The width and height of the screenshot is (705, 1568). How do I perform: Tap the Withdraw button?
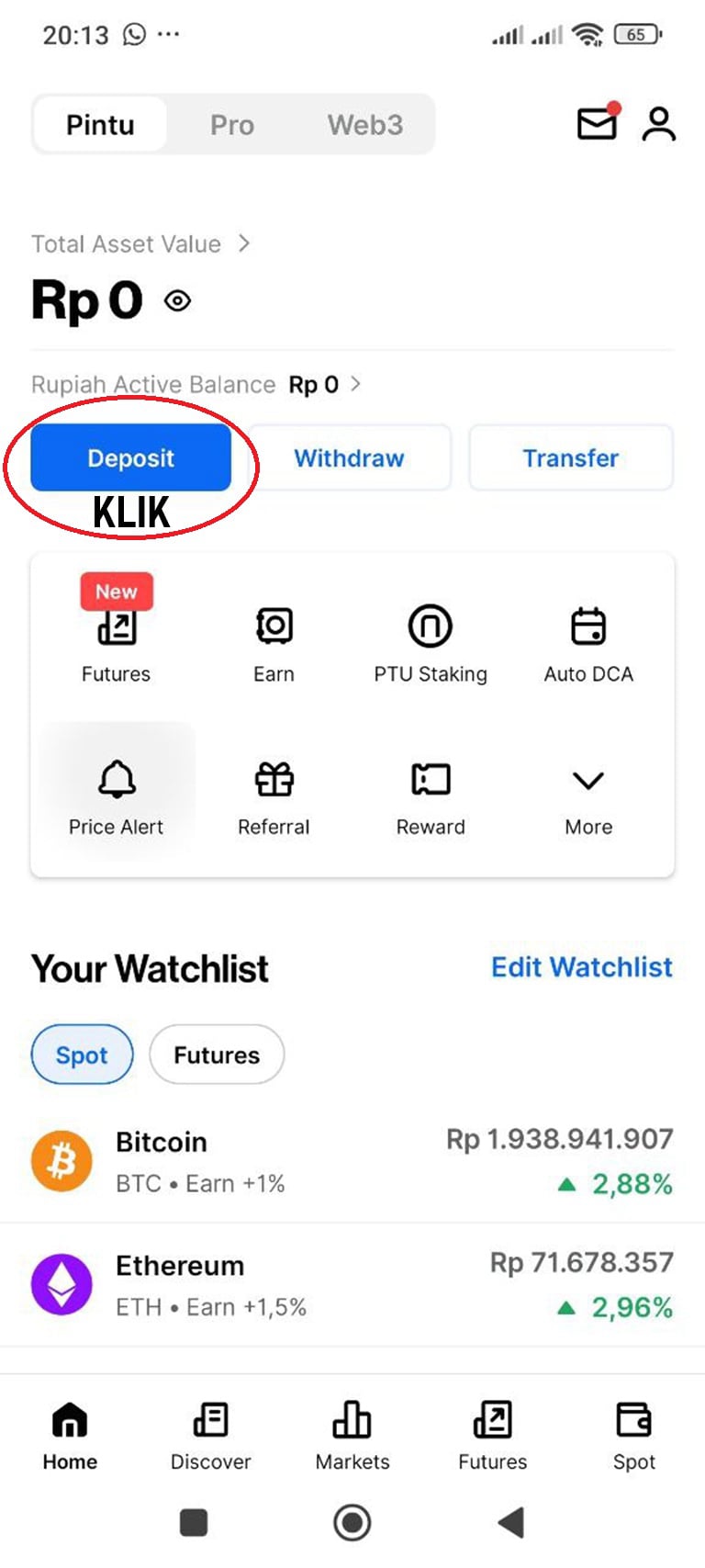[x=349, y=457]
